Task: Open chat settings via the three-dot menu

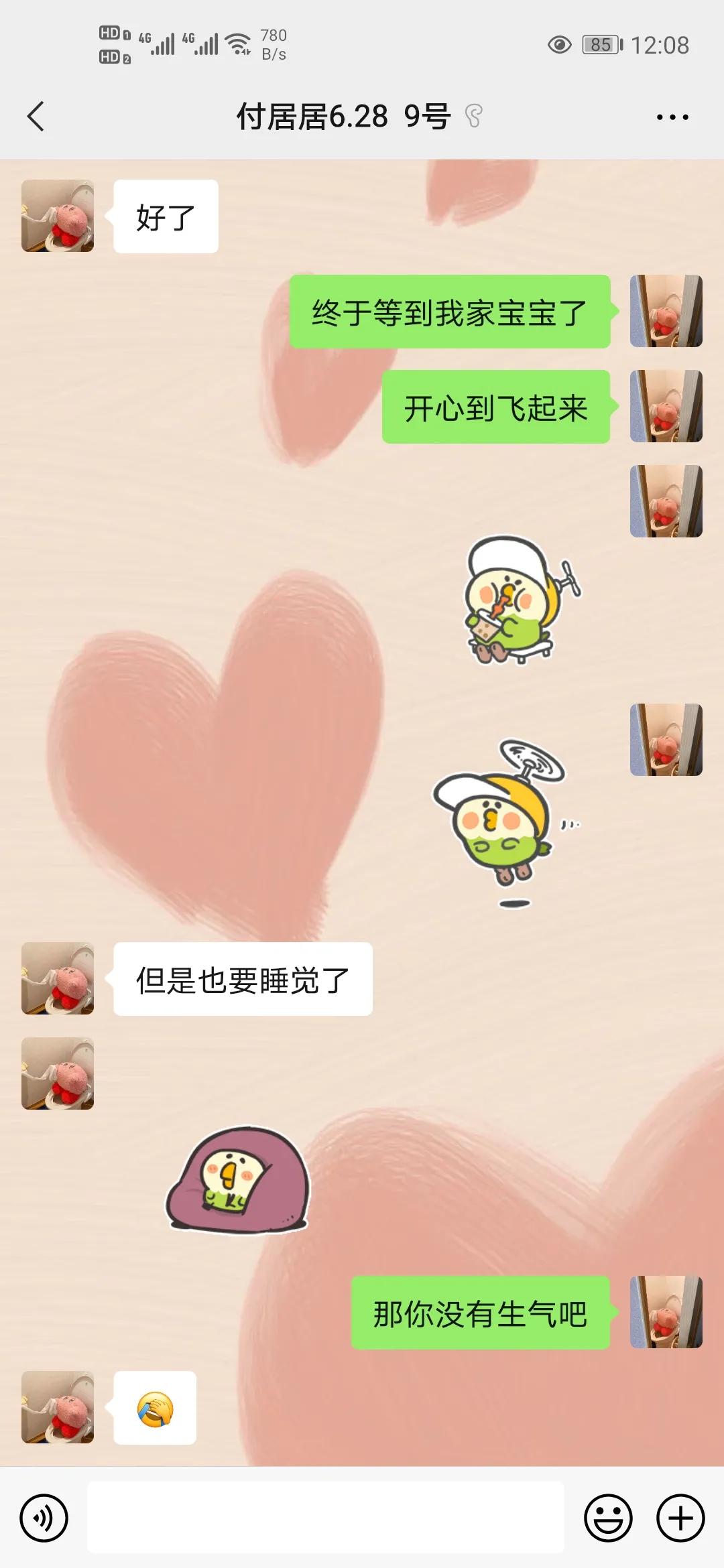Action: (x=672, y=116)
